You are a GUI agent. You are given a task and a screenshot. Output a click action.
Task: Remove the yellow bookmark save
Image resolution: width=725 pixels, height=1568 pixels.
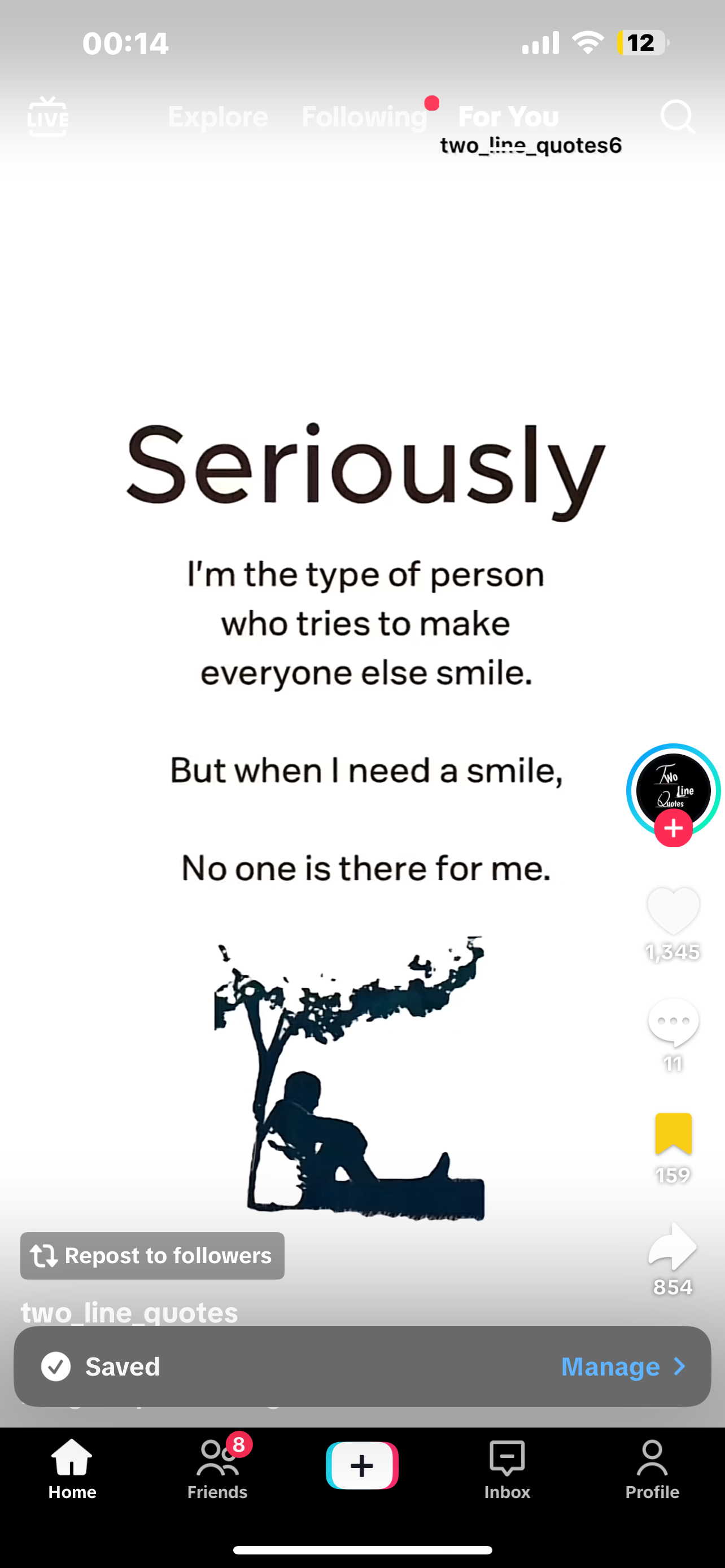(x=672, y=1134)
